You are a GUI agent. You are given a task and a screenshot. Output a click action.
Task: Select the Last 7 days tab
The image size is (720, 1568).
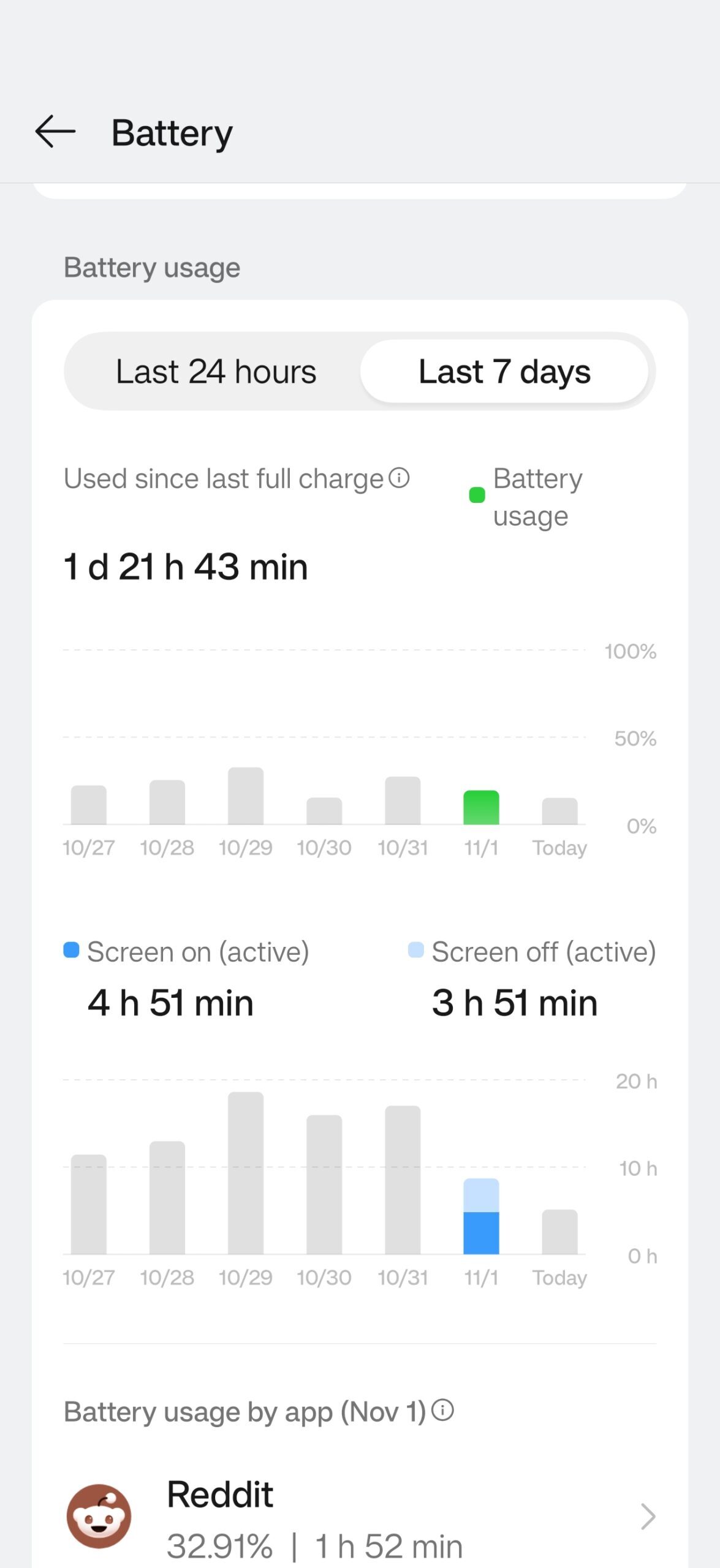504,372
